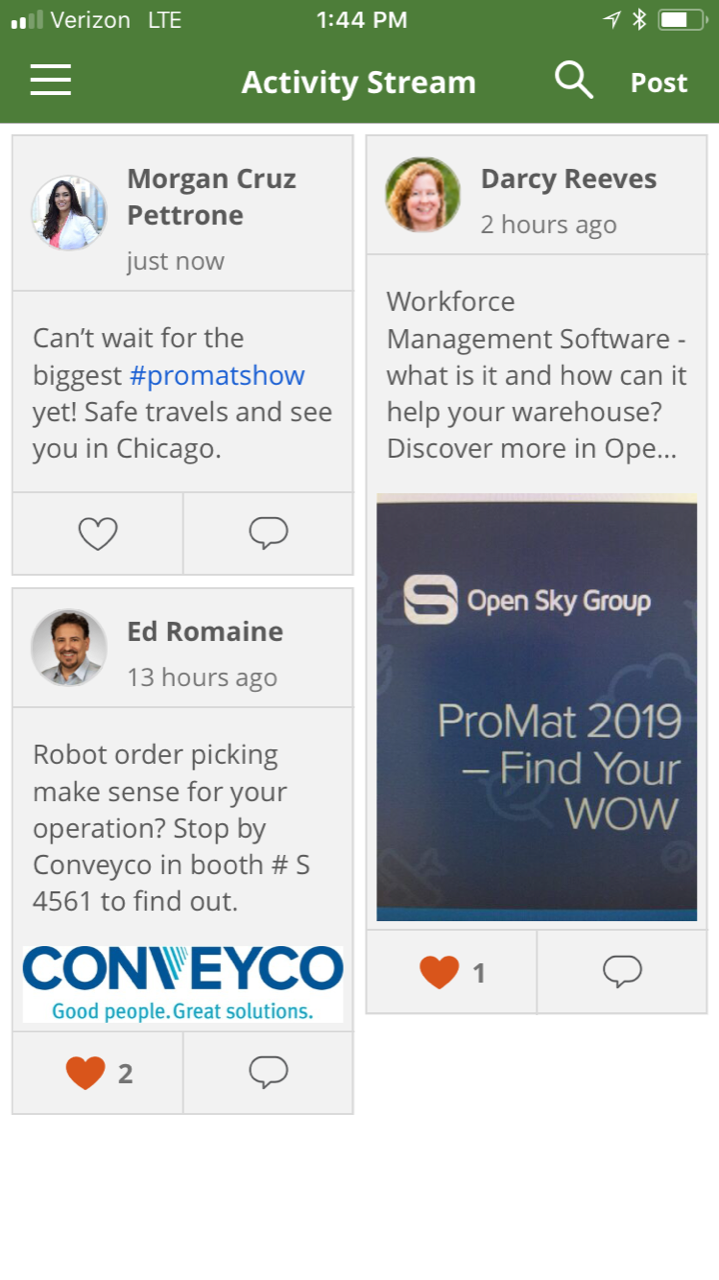Viewport: 719px width, 1280px height.
Task: Open the #promatshow hashtag link
Action: [x=217, y=375]
